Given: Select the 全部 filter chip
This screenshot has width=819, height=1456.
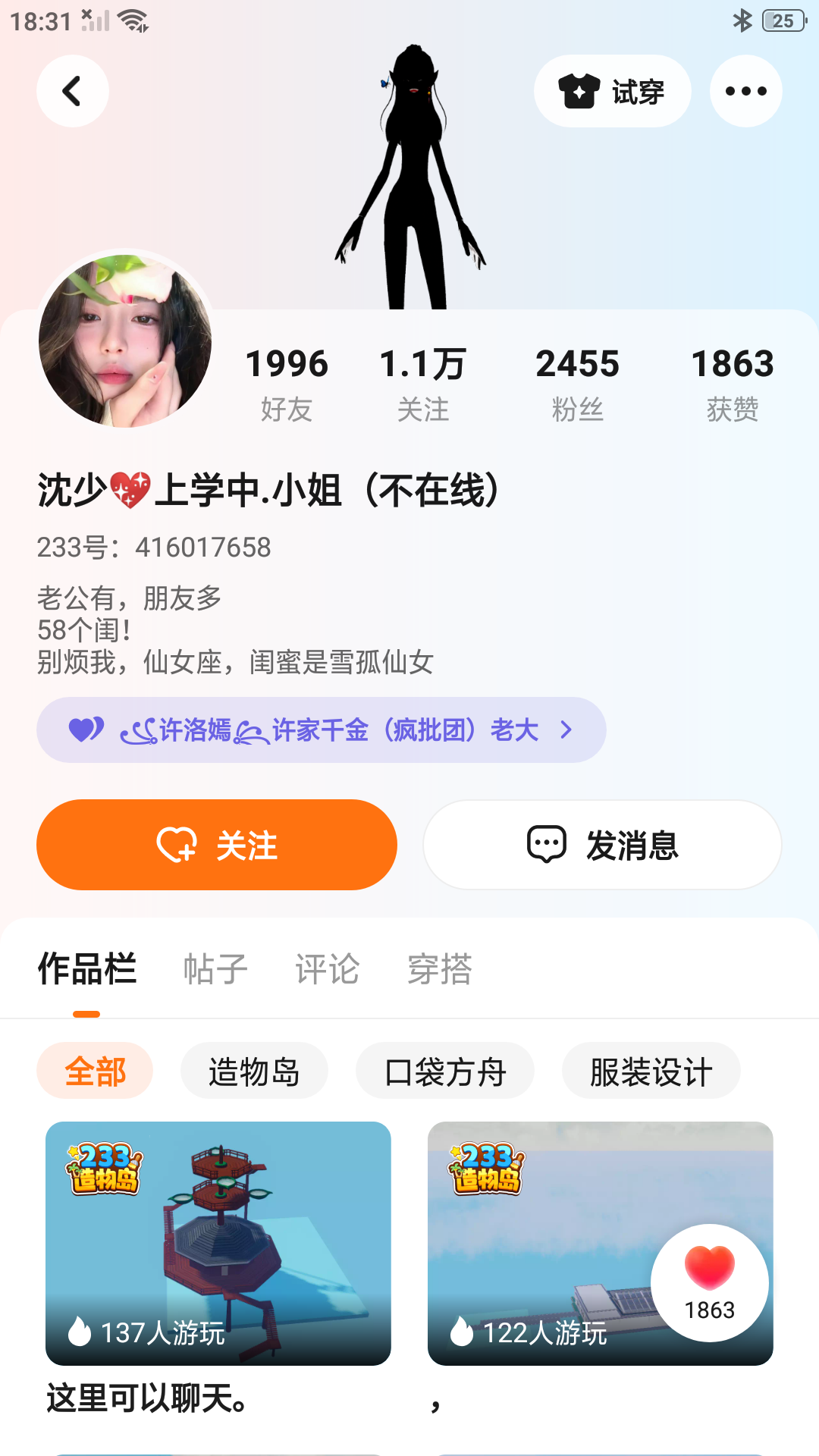Looking at the screenshot, I should click(95, 1071).
